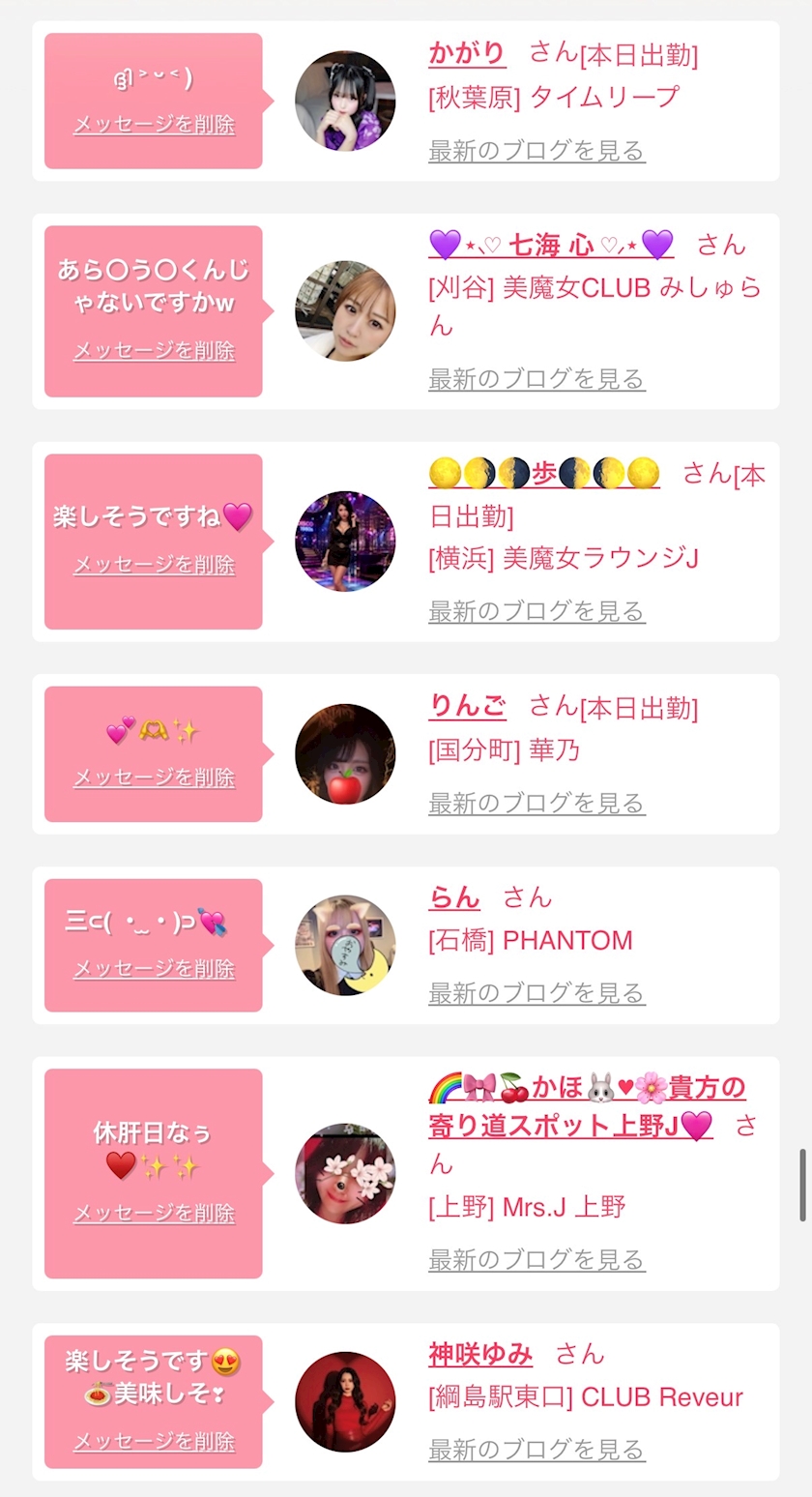The height and width of the screenshot is (1497, 812).
Task: Delete the 美味しそ message to 神咲ゆみ
Action: pyautogui.click(x=154, y=1441)
